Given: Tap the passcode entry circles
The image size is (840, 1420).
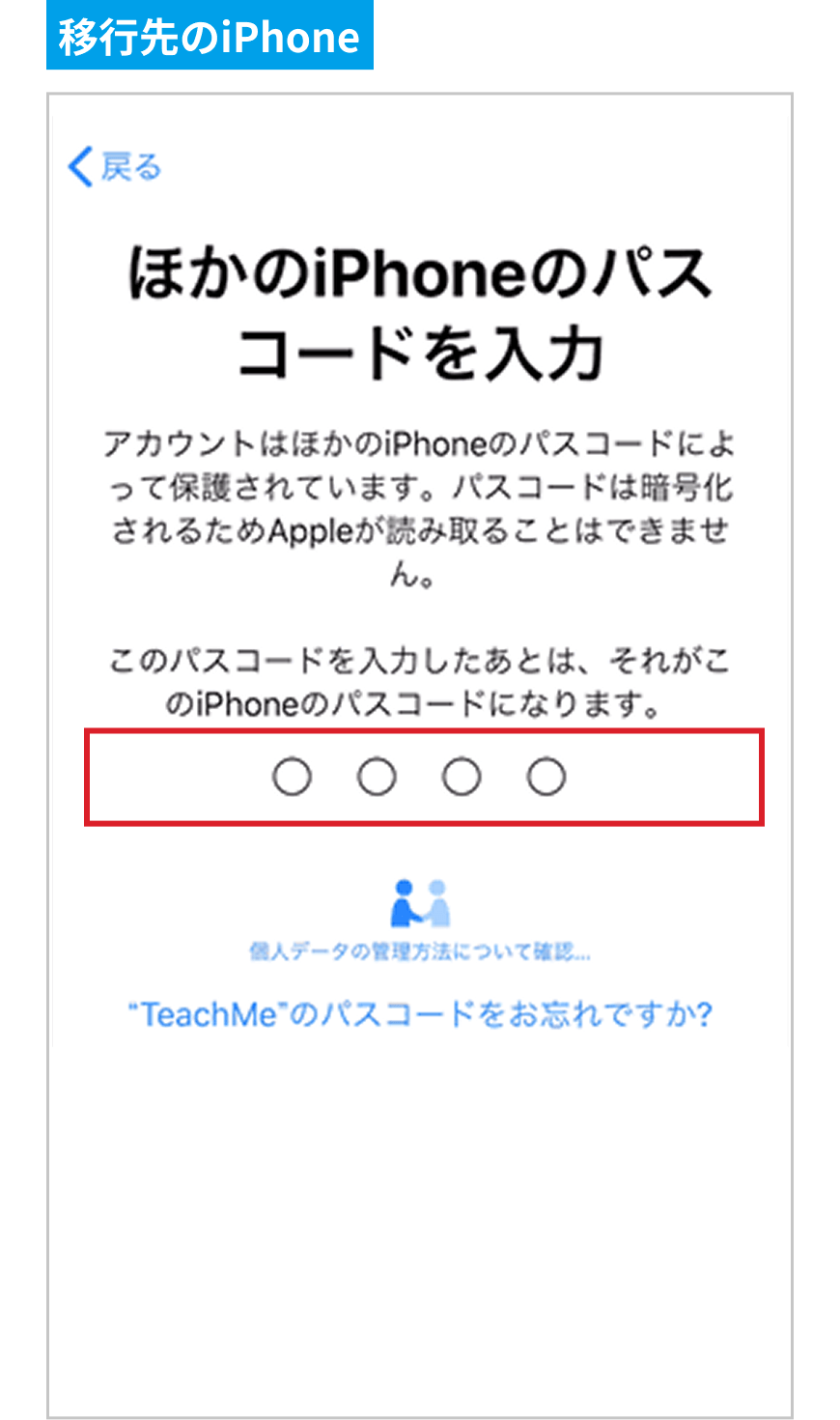Looking at the screenshot, I should (x=419, y=777).
